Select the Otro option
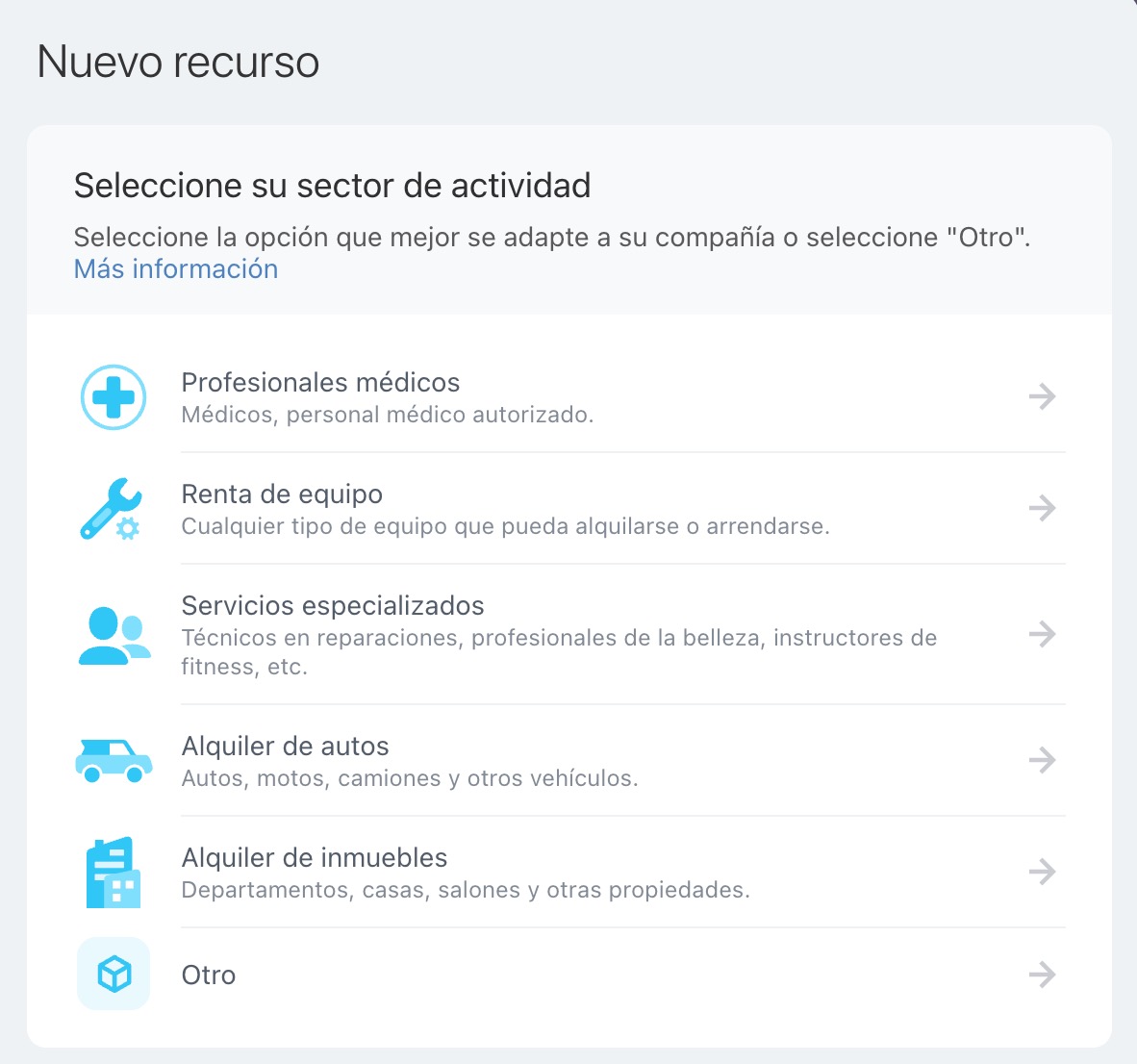 point(209,975)
